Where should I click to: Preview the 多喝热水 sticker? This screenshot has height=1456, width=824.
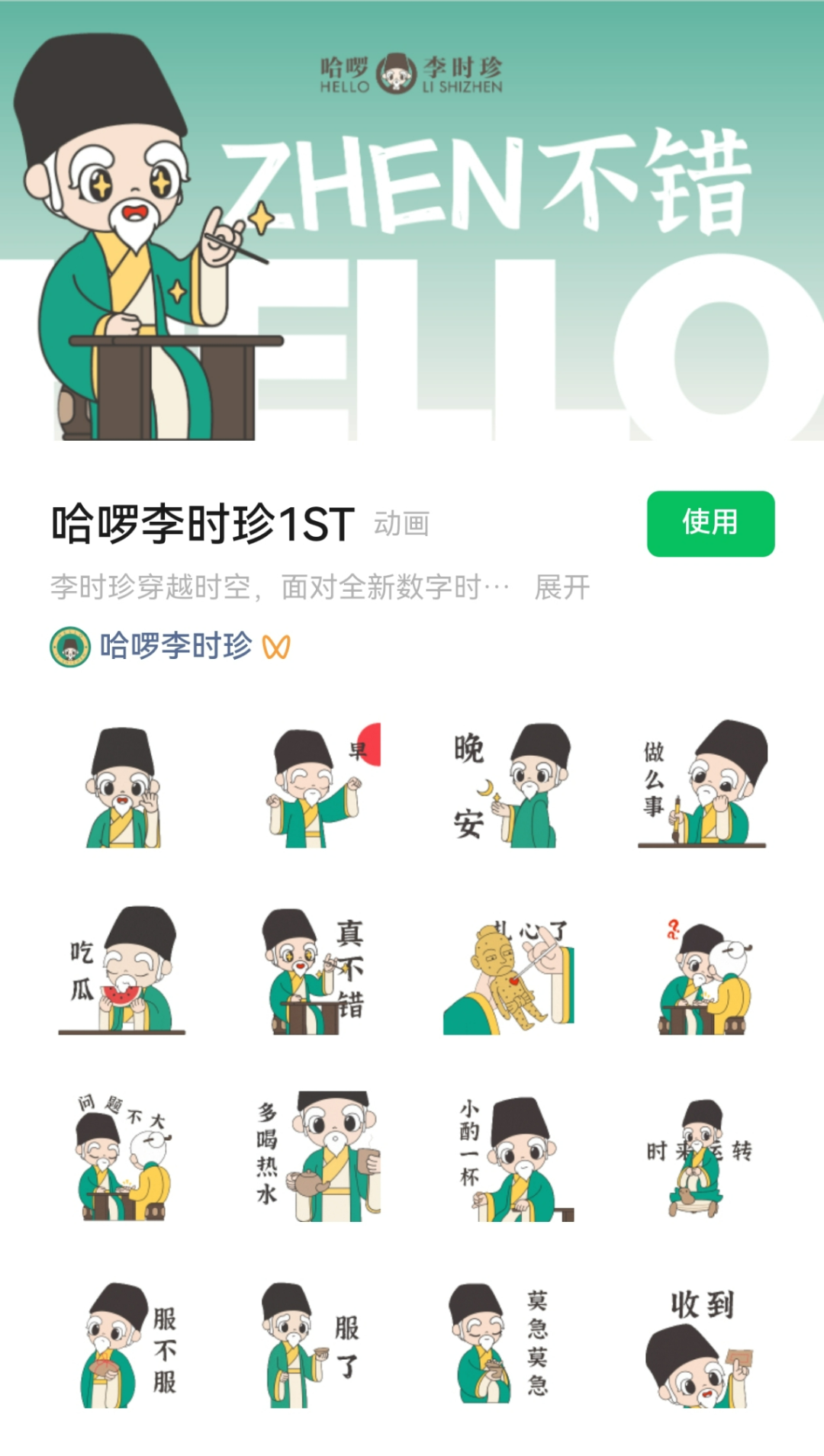[316, 1156]
